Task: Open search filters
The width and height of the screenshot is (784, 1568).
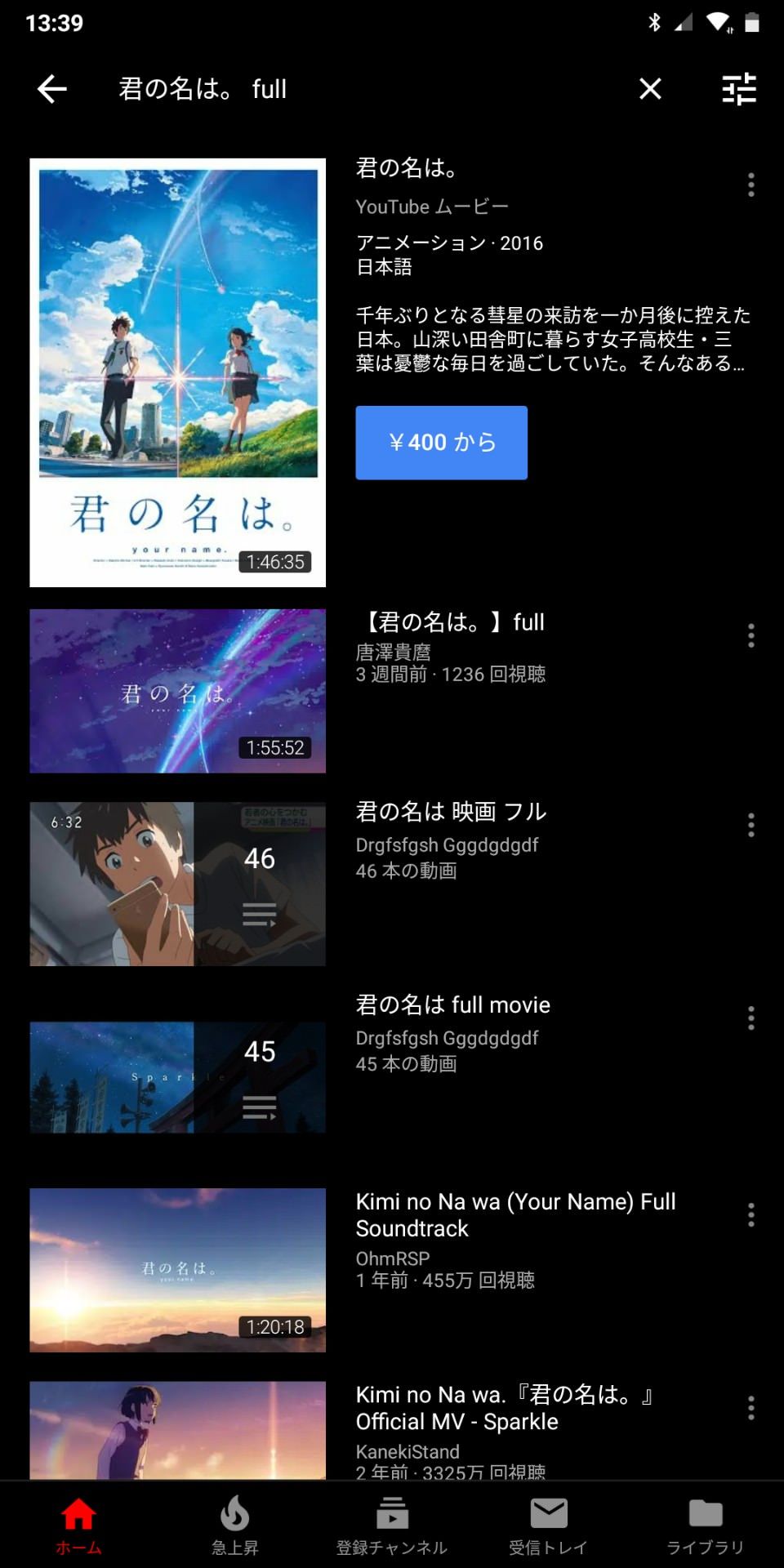Action: click(x=739, y=89)
